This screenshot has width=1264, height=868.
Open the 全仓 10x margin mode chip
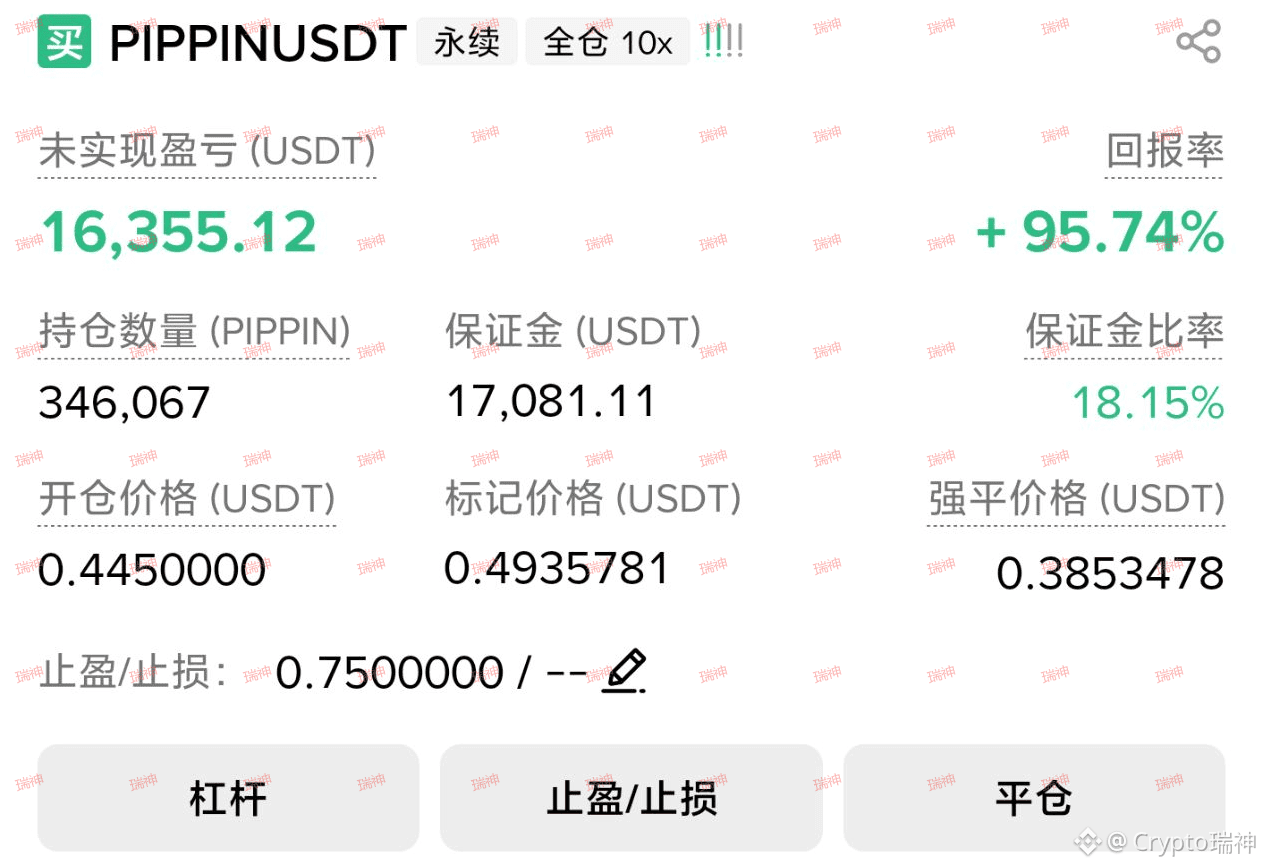[x=607, y=42]
